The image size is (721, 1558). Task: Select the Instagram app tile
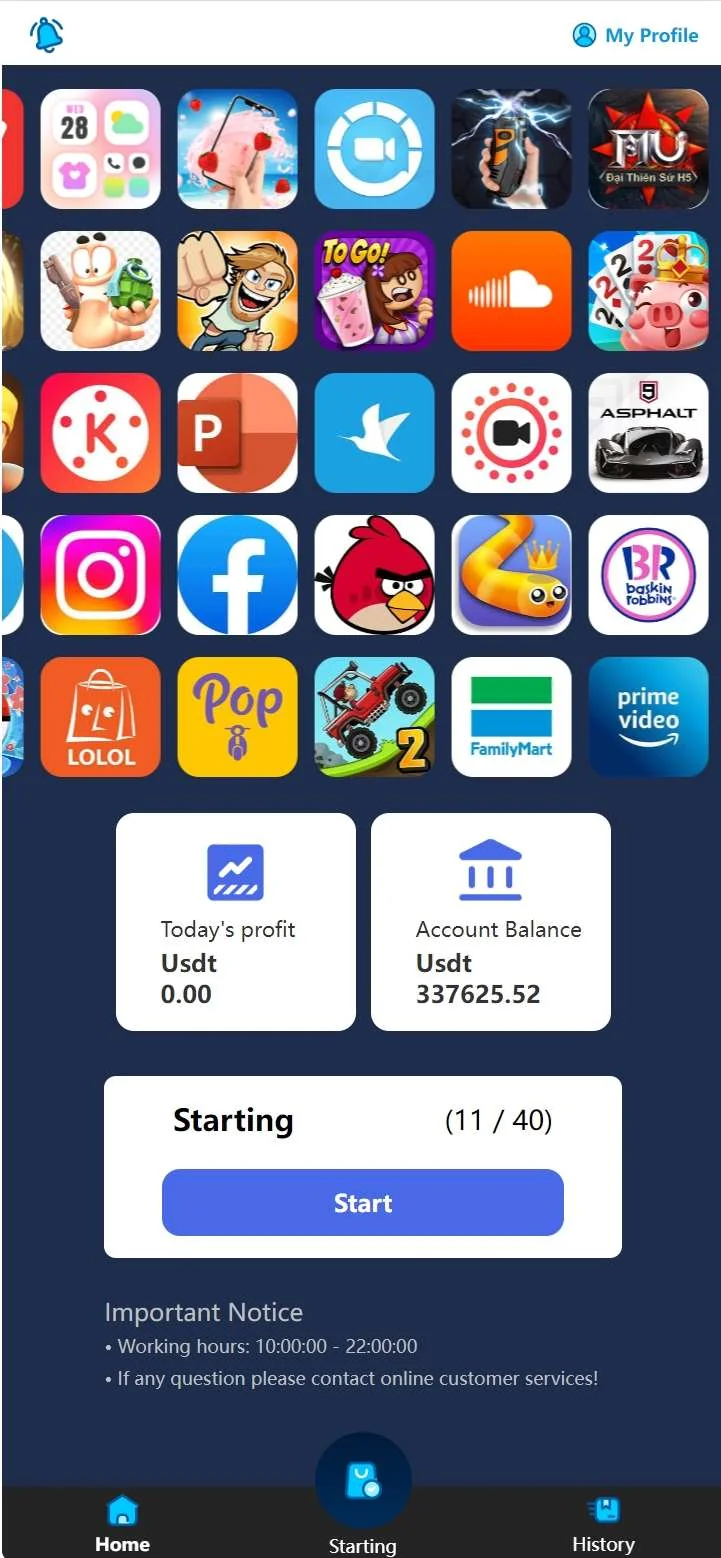[100, 575]
